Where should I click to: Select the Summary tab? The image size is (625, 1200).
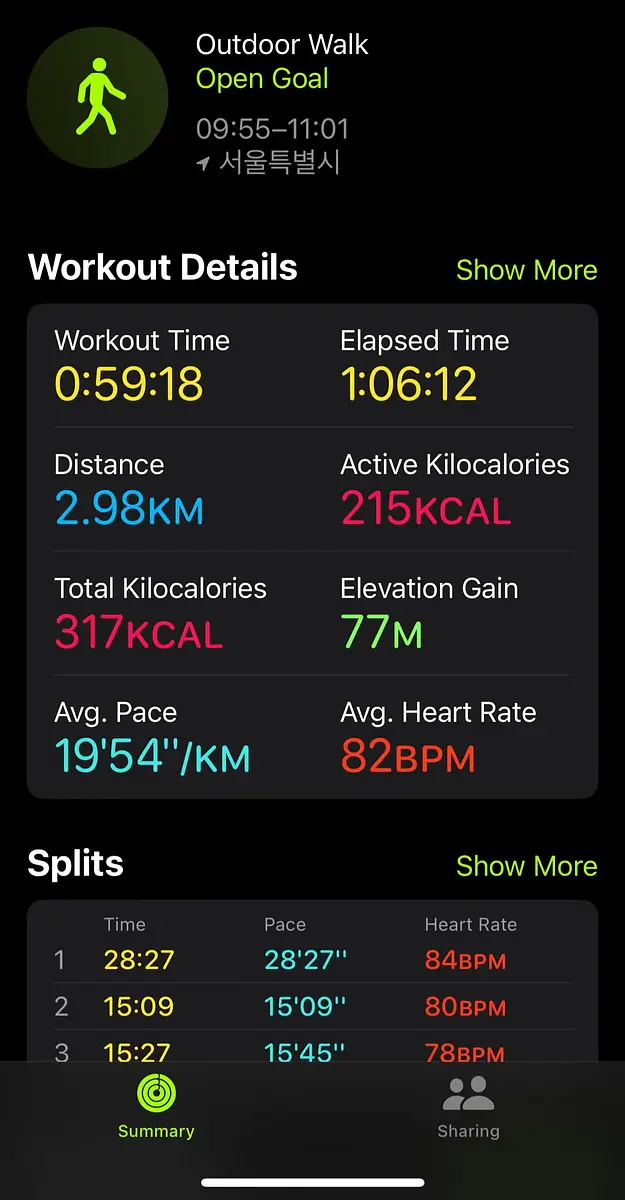pos(156,1108)
